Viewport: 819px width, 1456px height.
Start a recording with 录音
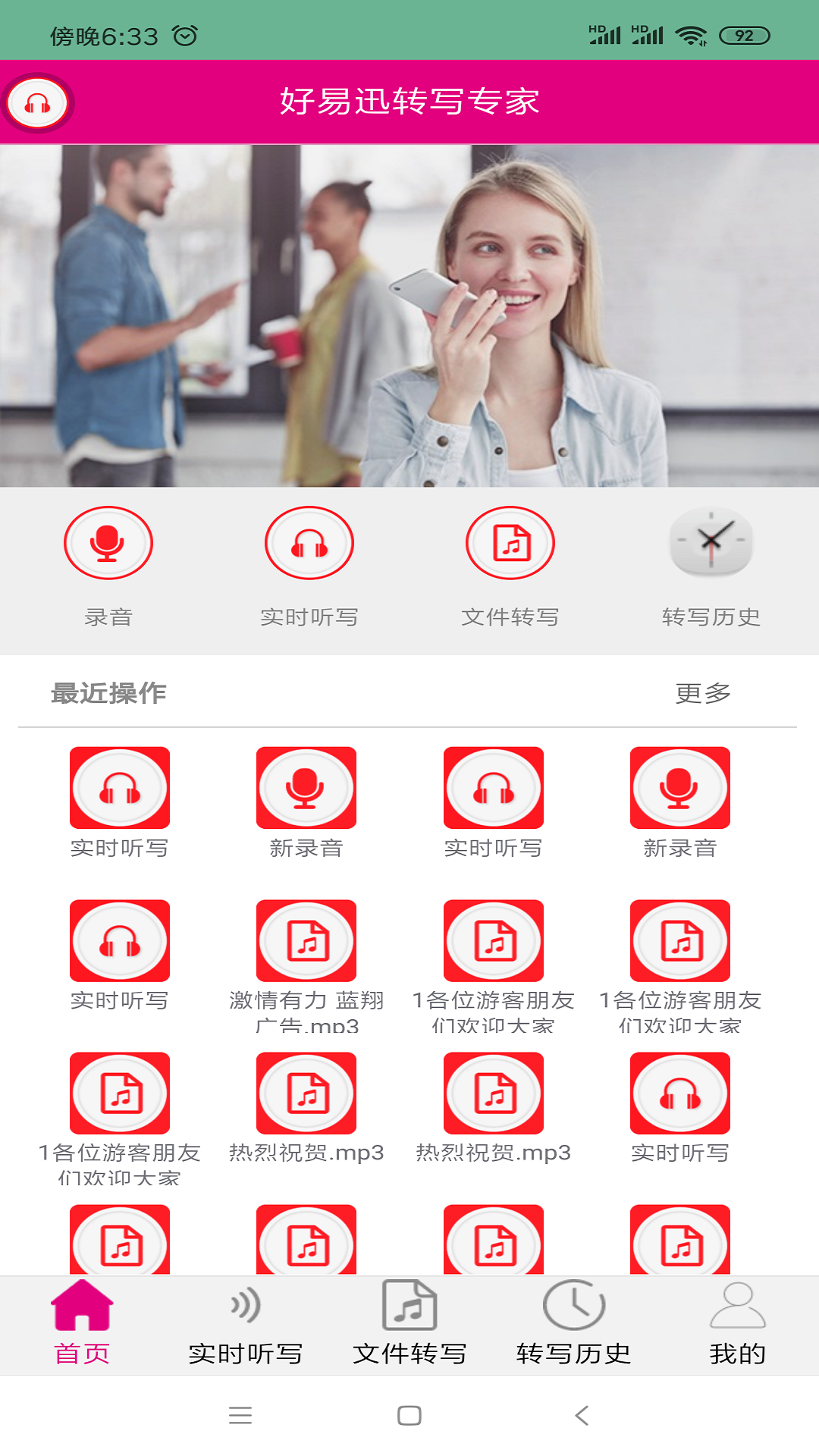[x=108, y=544]
